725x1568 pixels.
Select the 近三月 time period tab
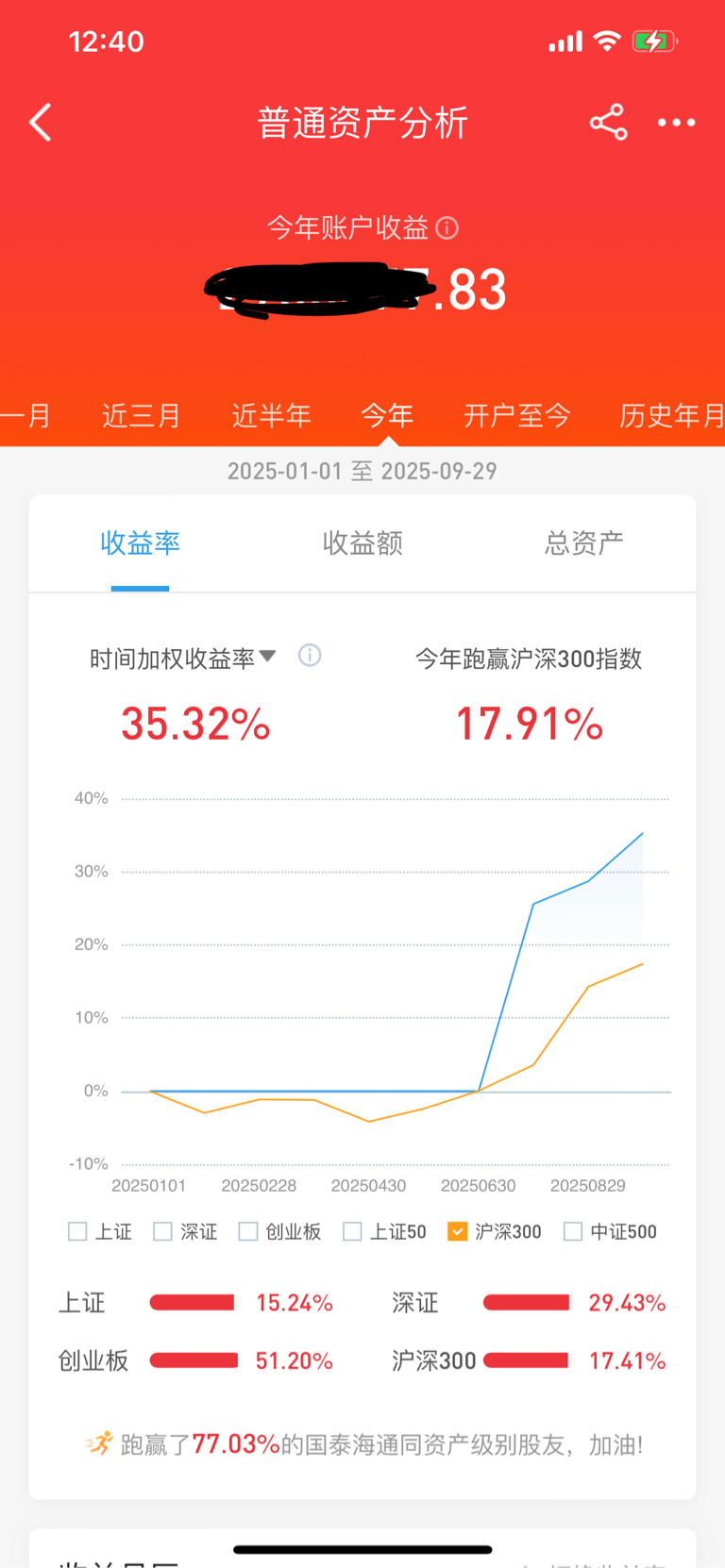140,415
